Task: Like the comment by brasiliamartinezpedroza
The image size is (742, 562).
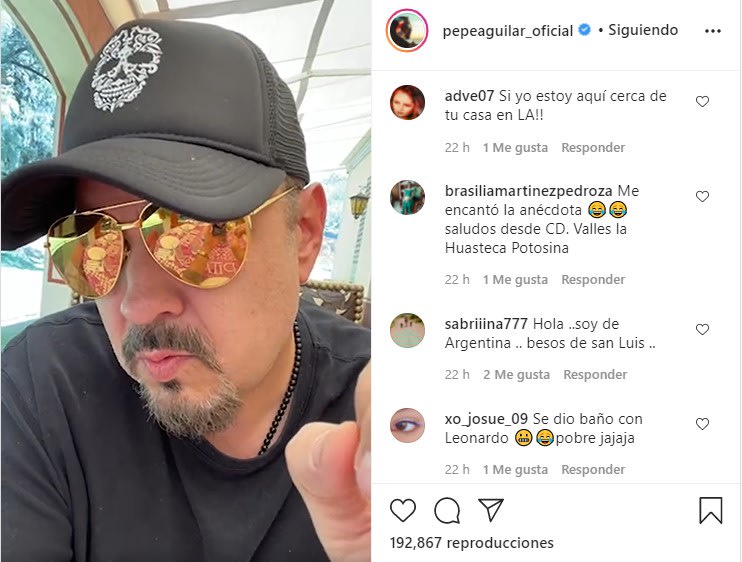Action: tap(702, 197)
